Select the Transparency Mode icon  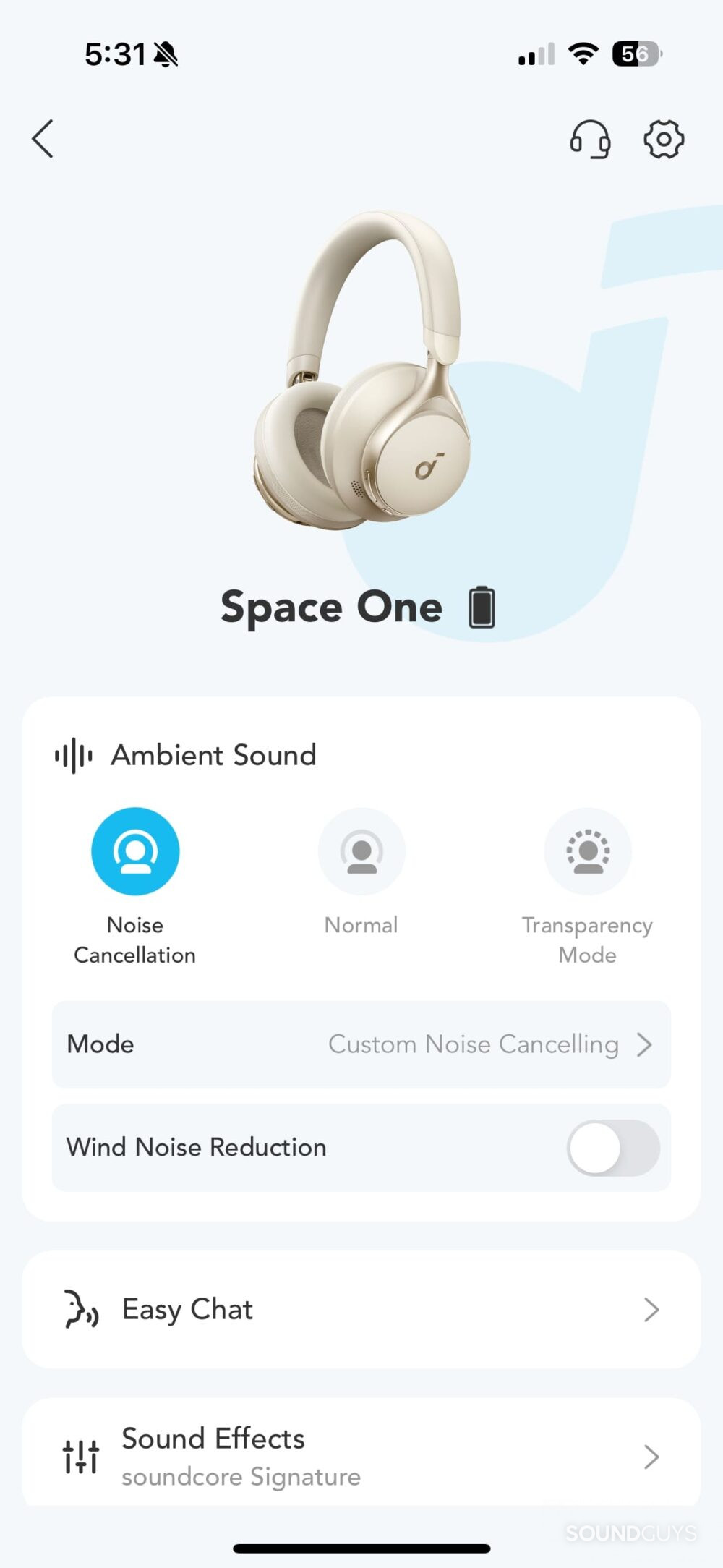tap(588, 851)
